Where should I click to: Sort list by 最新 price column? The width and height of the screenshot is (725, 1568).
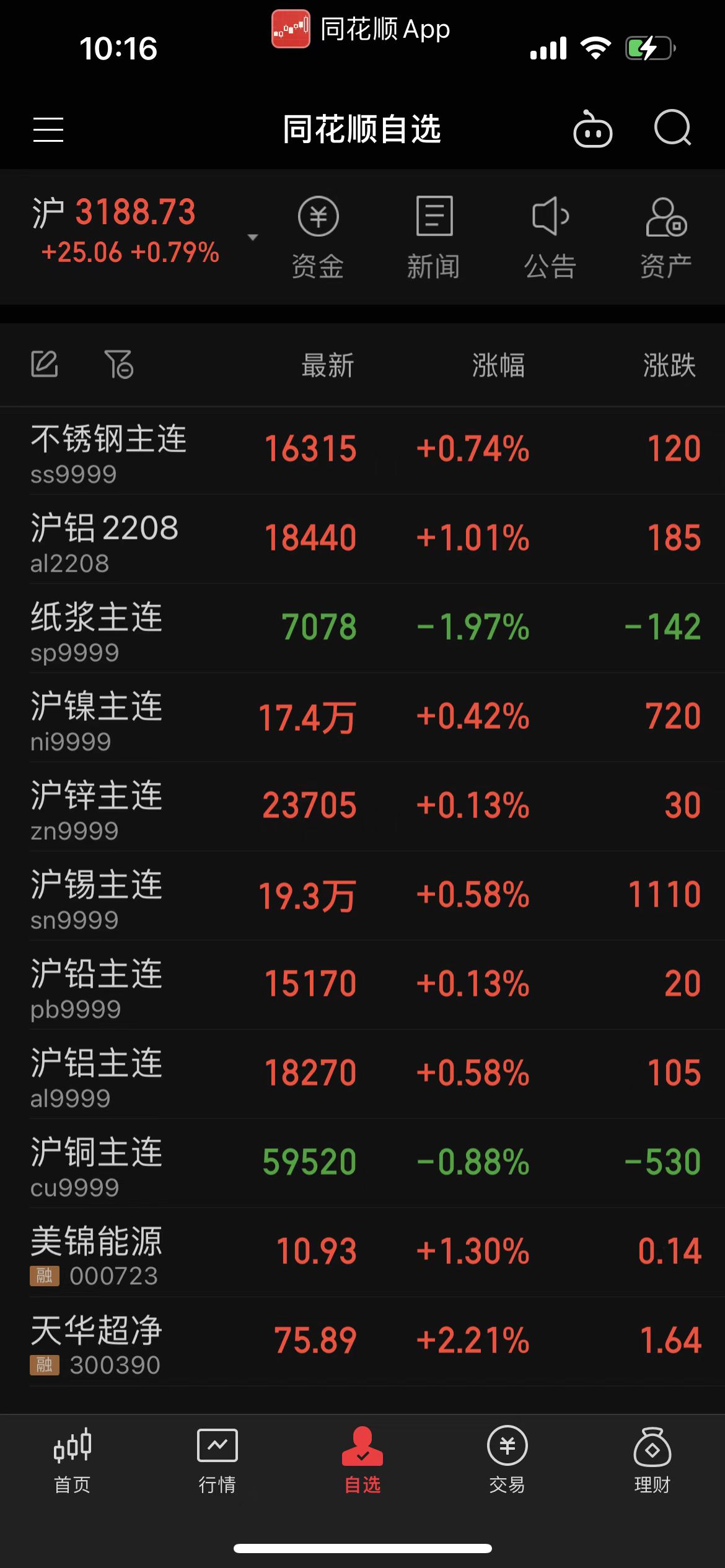pos(328,365)
